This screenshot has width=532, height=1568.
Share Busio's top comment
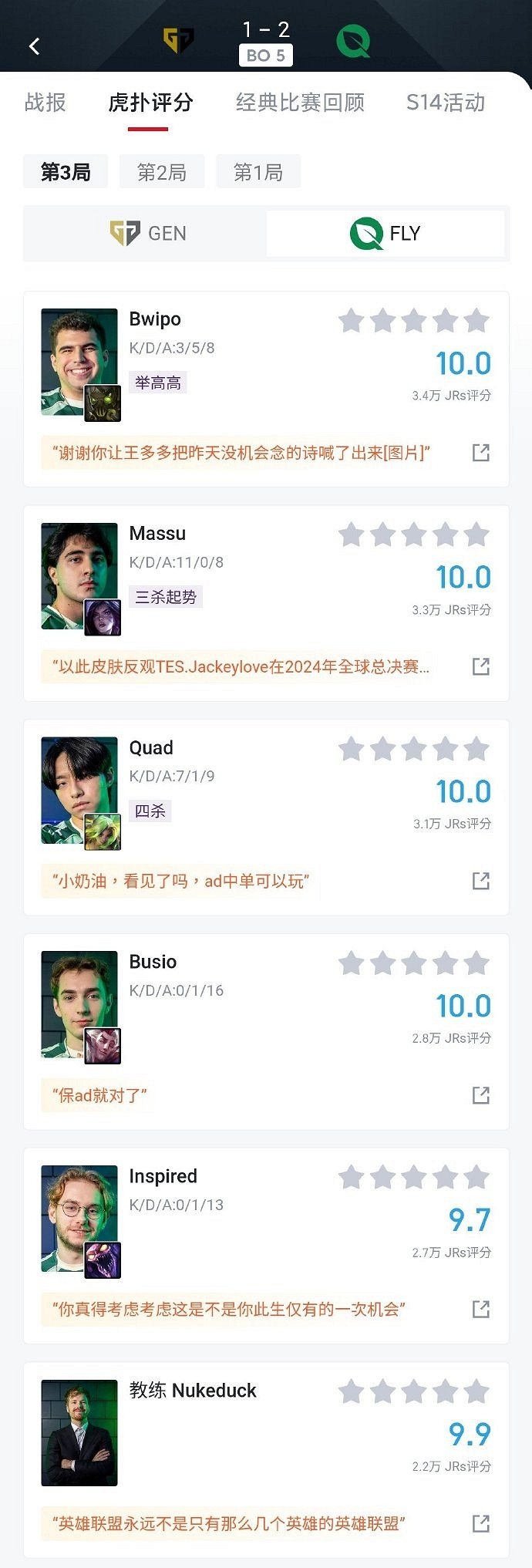(x=480, y=1095)
